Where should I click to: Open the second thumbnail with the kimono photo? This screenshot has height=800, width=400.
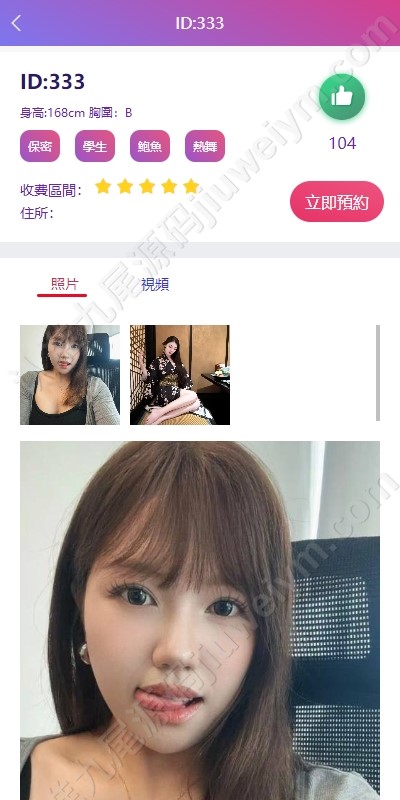[180, 375]
